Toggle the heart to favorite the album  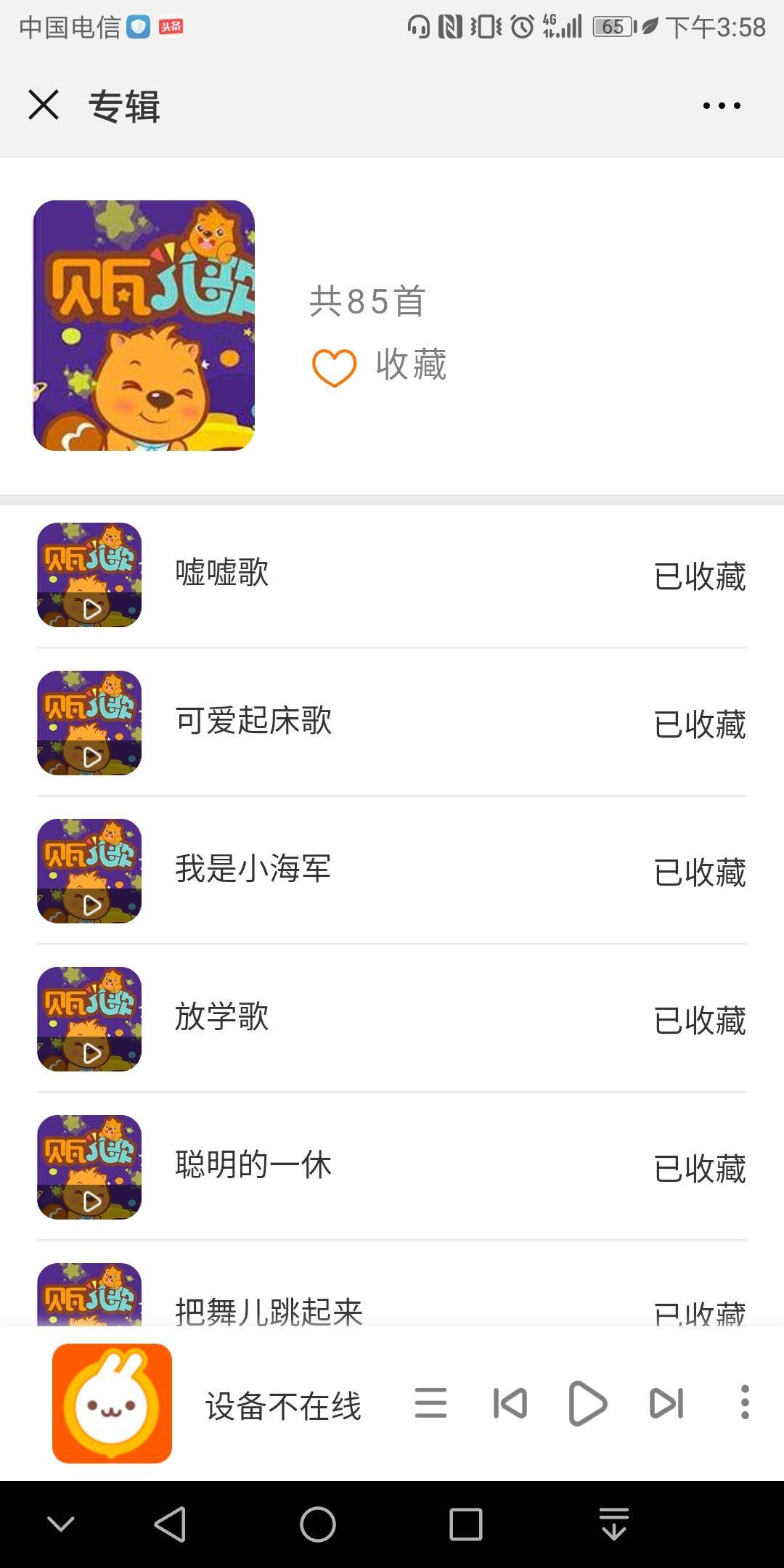click(x=332, y=367)
